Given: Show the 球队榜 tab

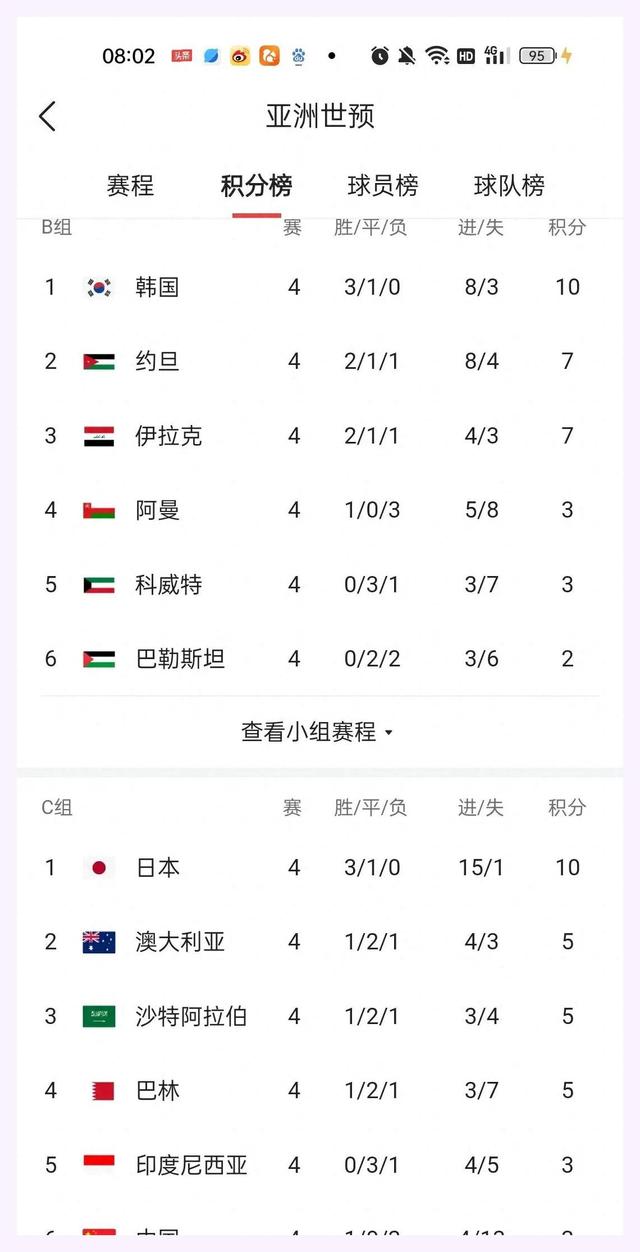Looking at the screenshot, I should click(x=509, y=186).
